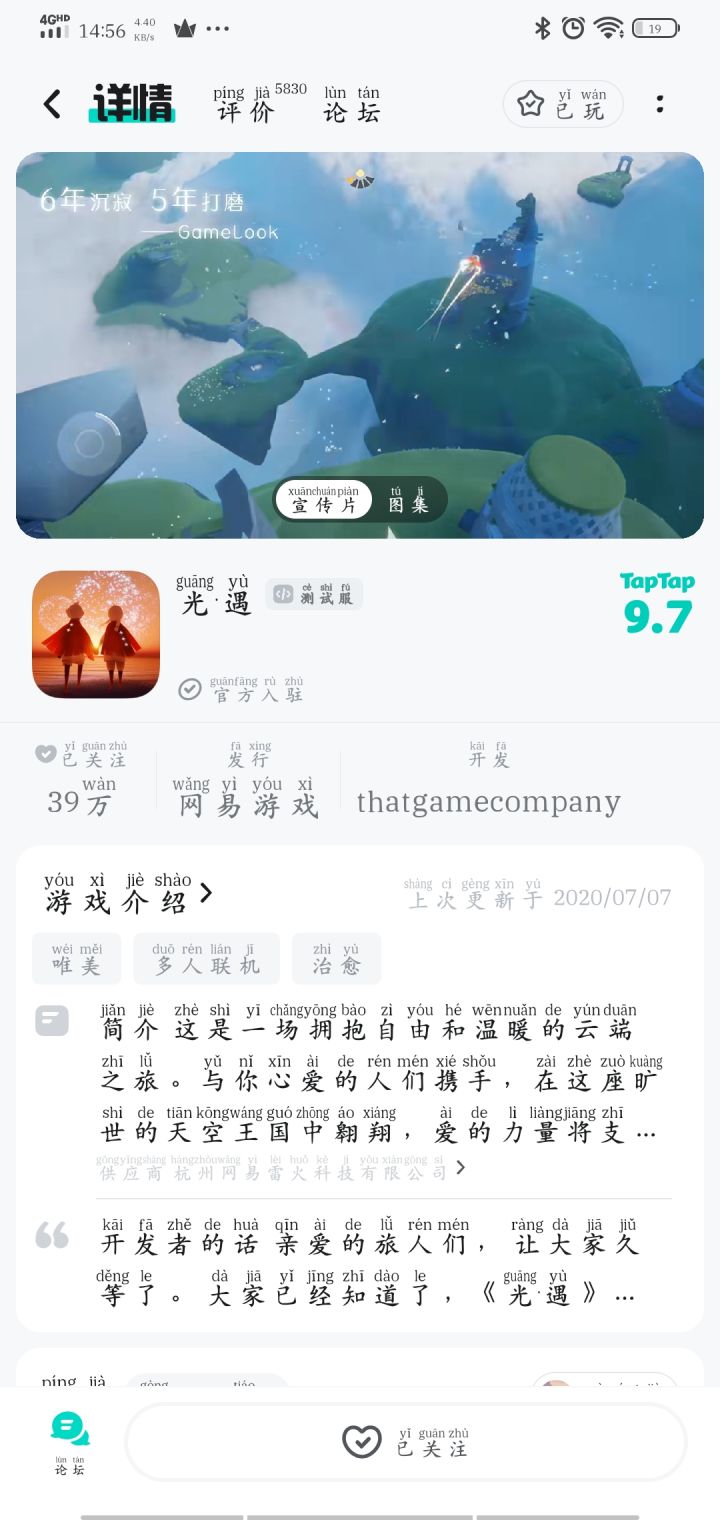Toggle the 已玩 played status

point(563,104)
